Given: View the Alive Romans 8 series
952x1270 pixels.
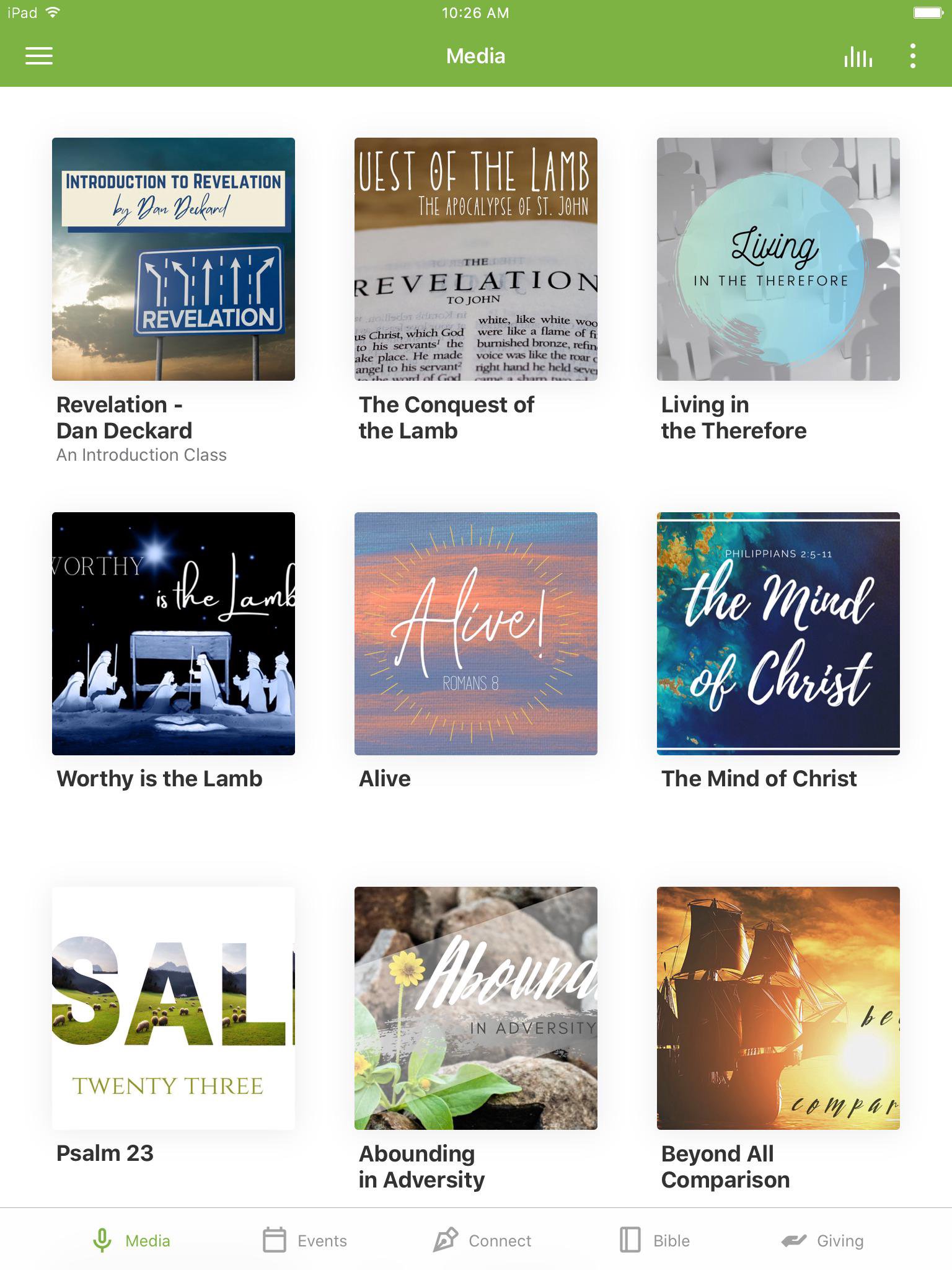Looking at the screenshot, I should (476, 633).
